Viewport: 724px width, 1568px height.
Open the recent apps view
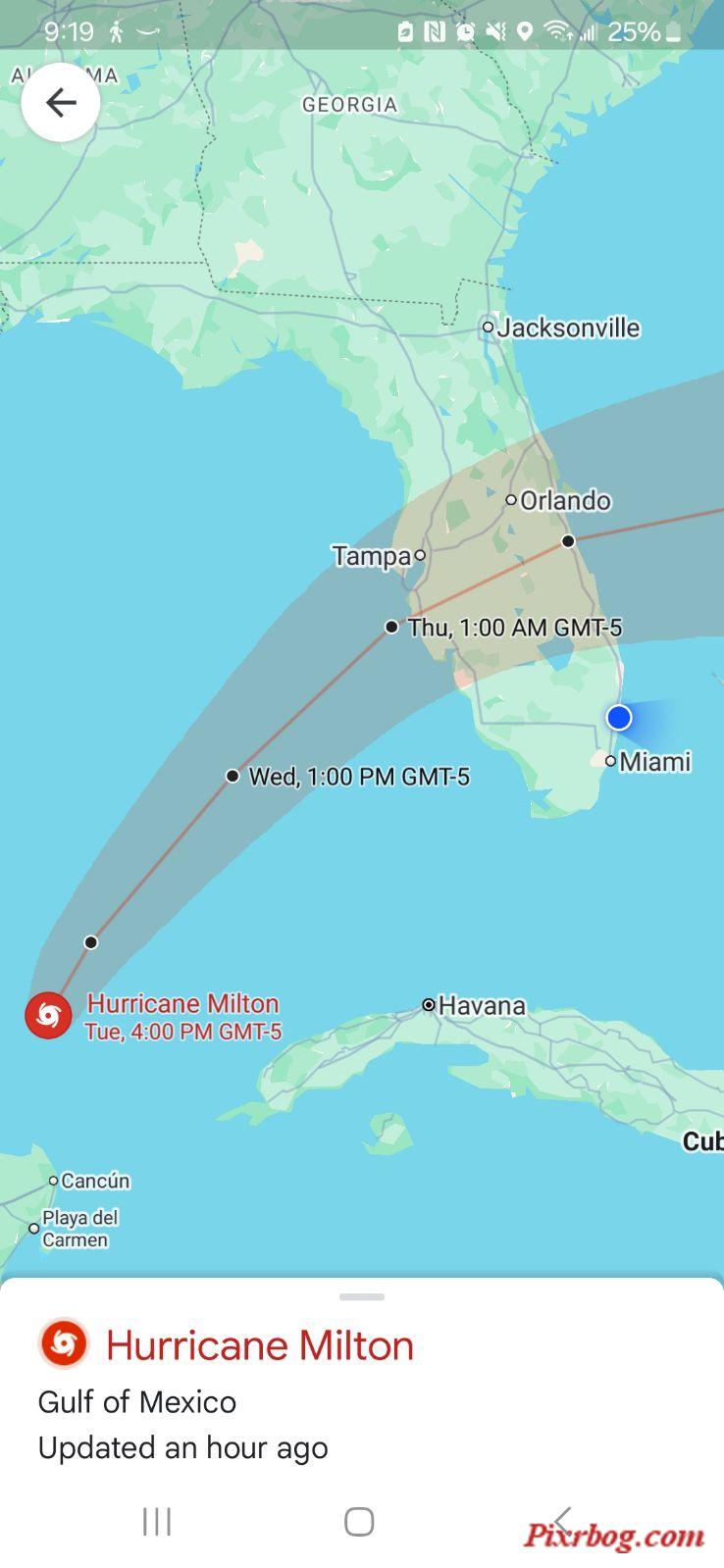pos(157,1521)
